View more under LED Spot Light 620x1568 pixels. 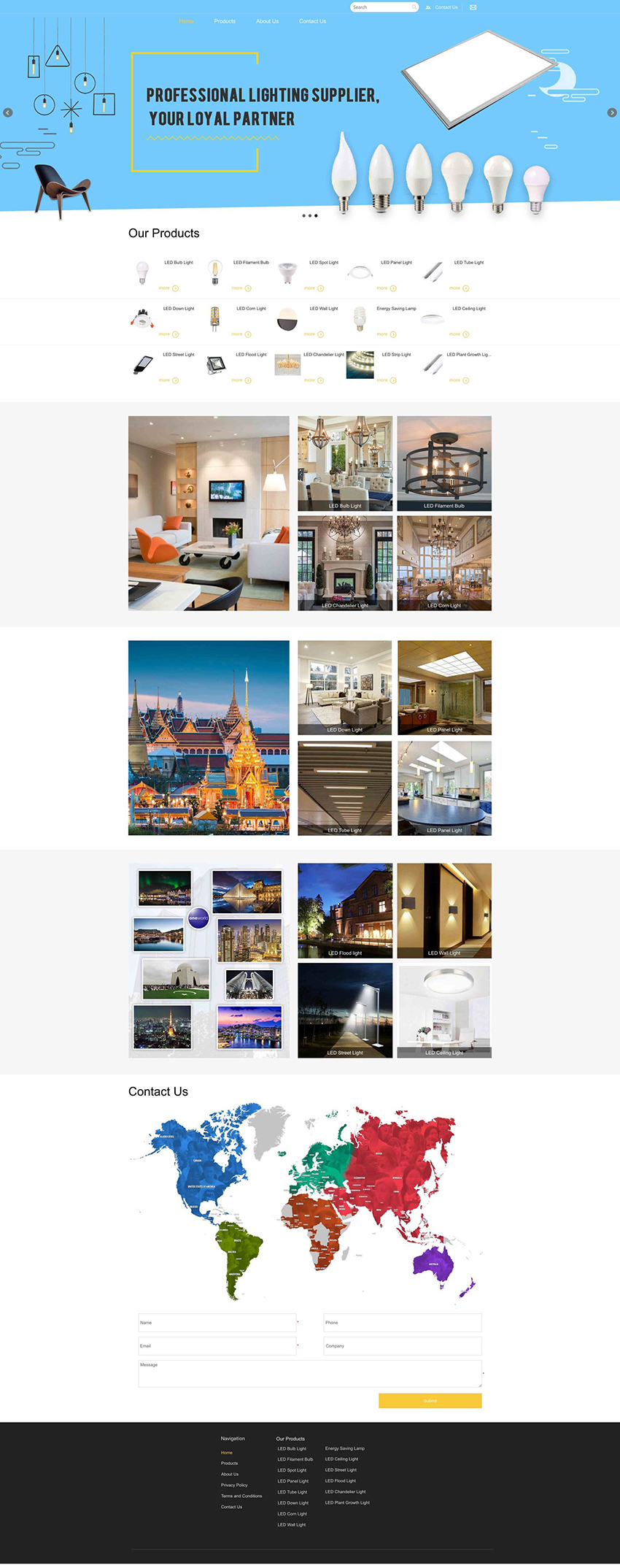tap(313, 288)
